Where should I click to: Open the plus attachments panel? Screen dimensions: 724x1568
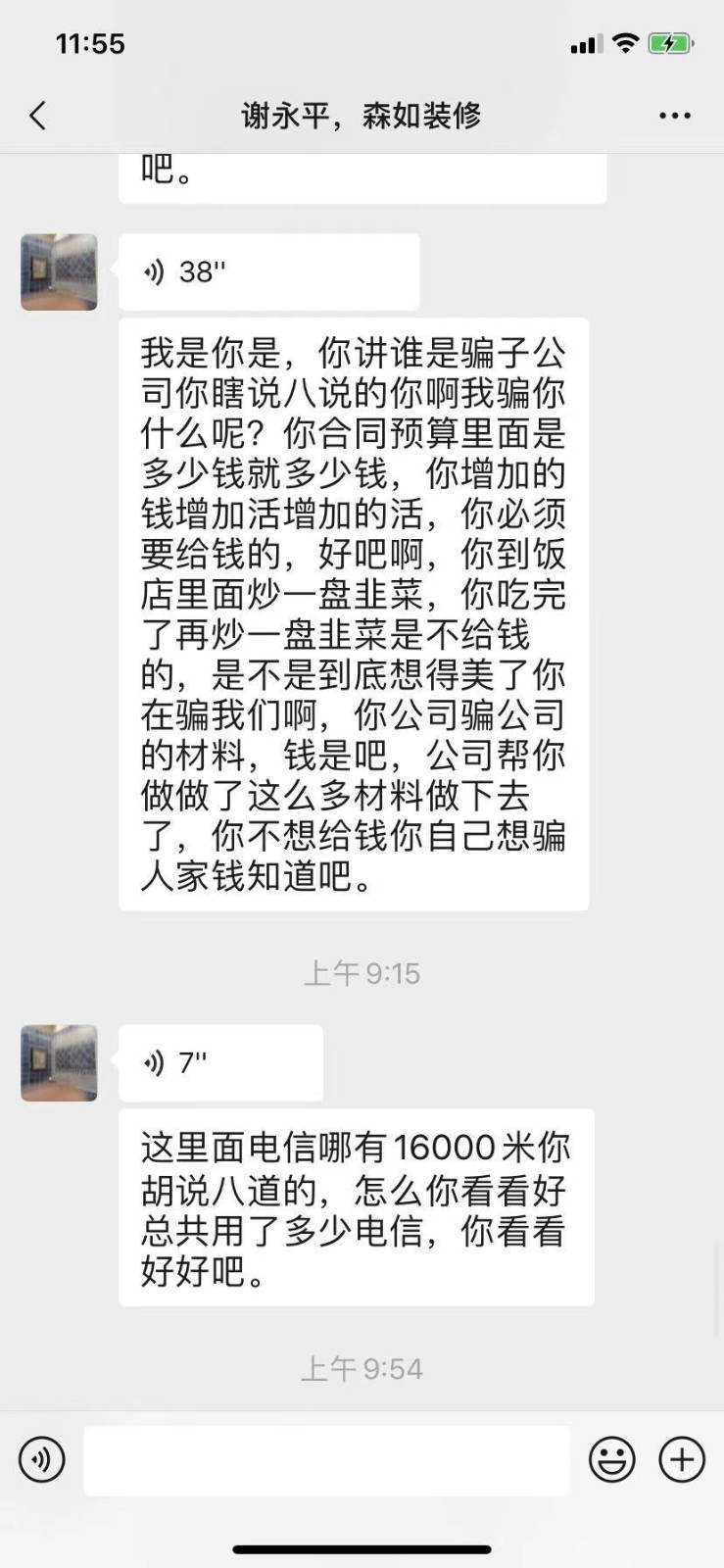(x=682, y=1459)
